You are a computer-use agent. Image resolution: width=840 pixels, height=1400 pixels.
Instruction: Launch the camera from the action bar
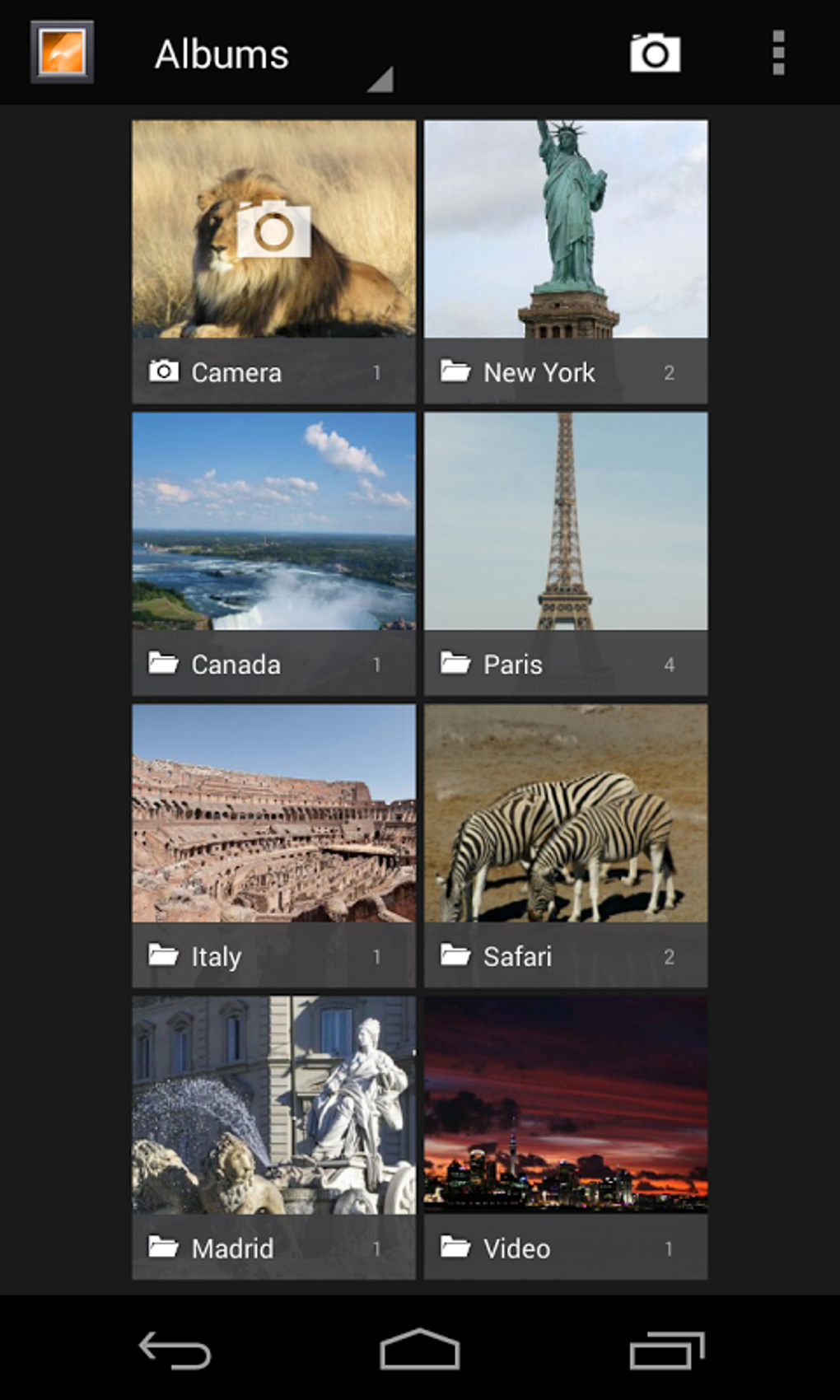tap(655, 54)
